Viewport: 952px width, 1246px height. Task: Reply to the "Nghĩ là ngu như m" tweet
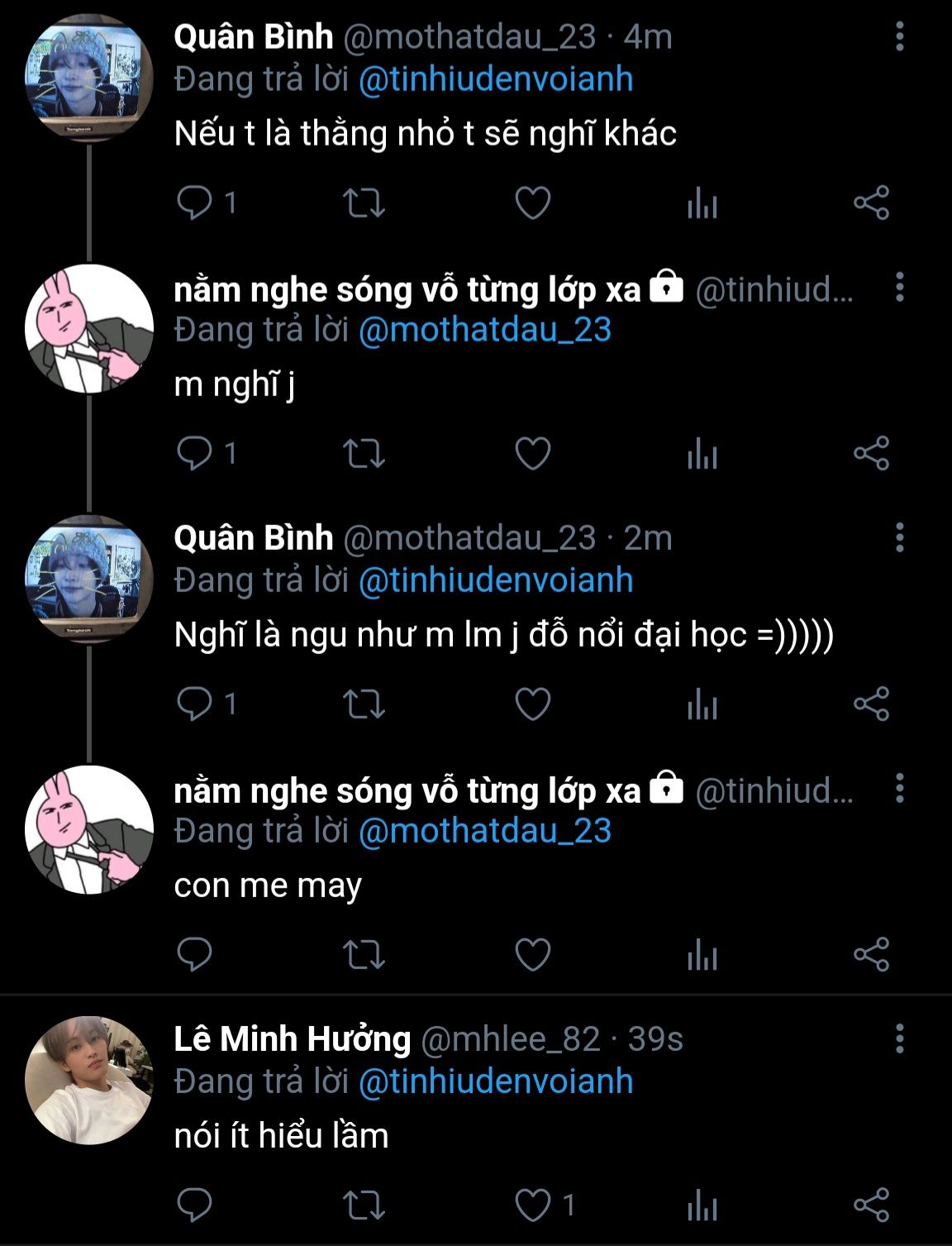pyautogui.click(x=195, y=704)
